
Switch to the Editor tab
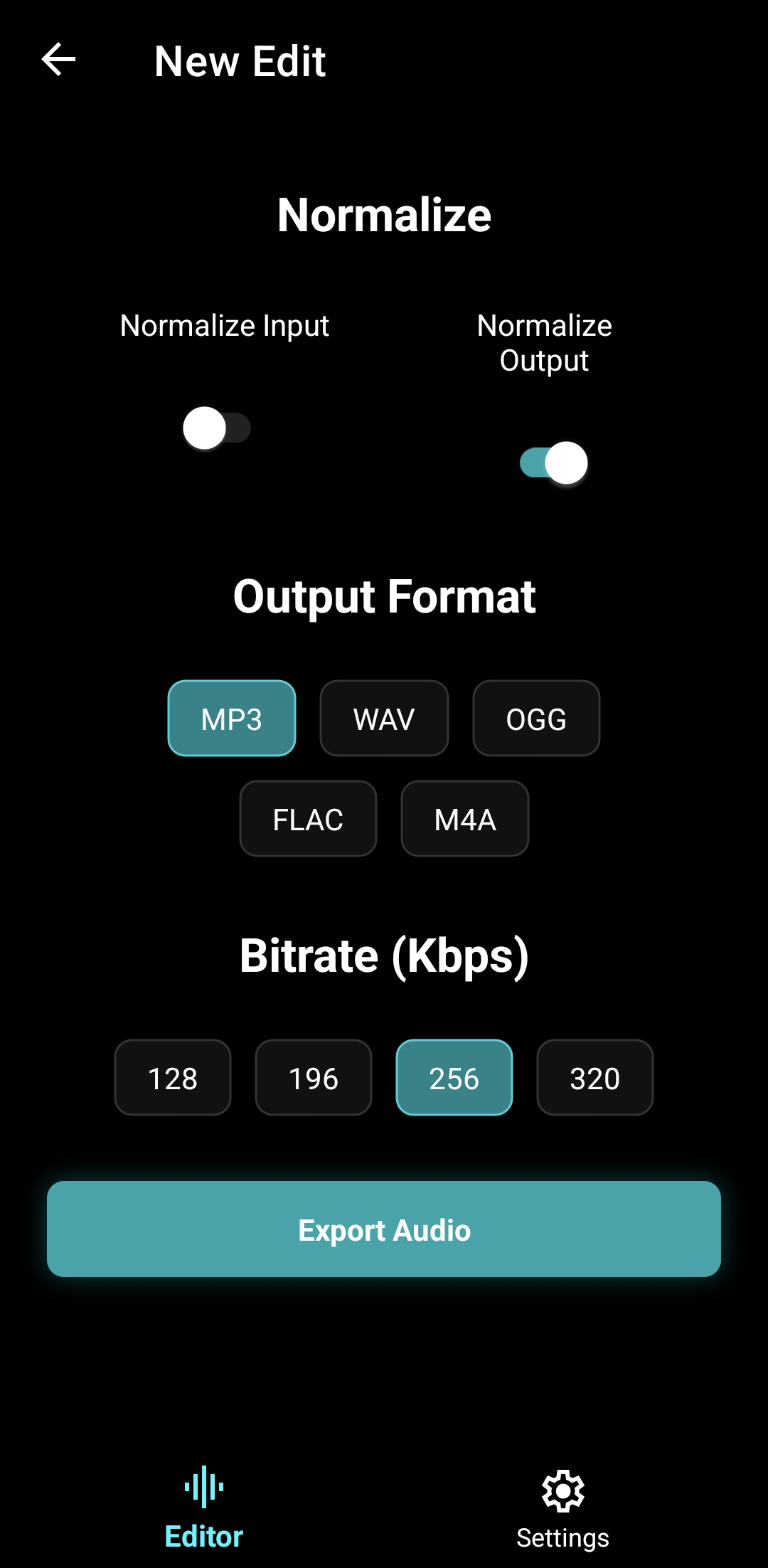(203, 1535)
